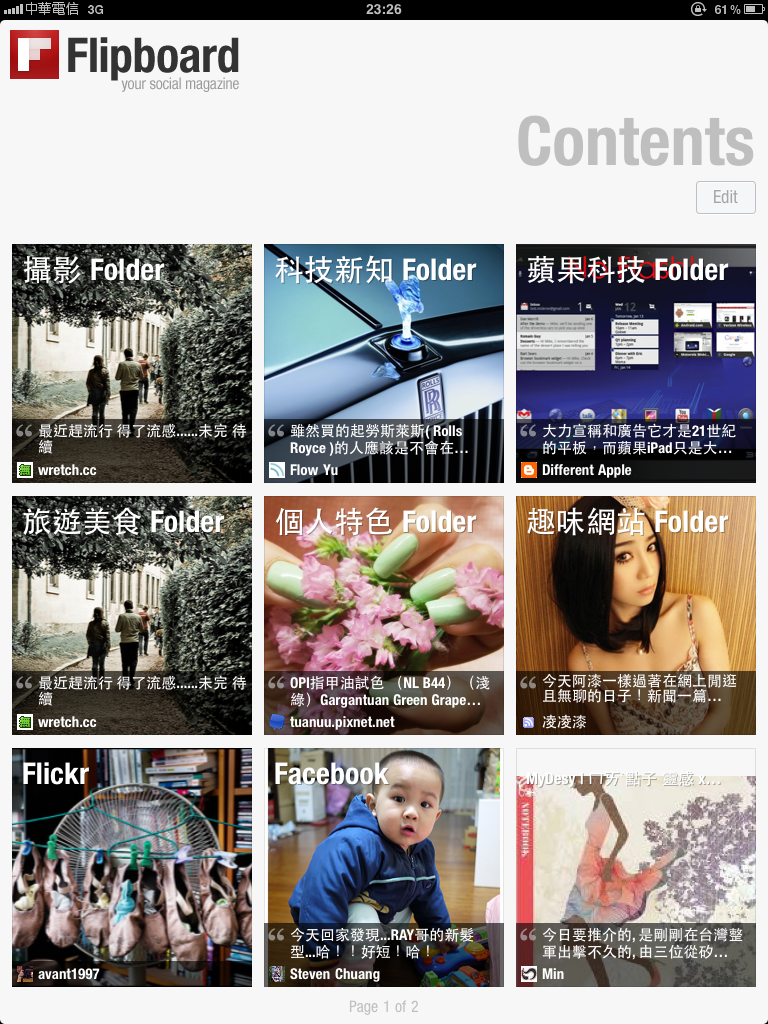768x1024 pixels.
Task: Open the 個人特色 Folder tile
Action: pyautogui.click(x=384, y=615)
